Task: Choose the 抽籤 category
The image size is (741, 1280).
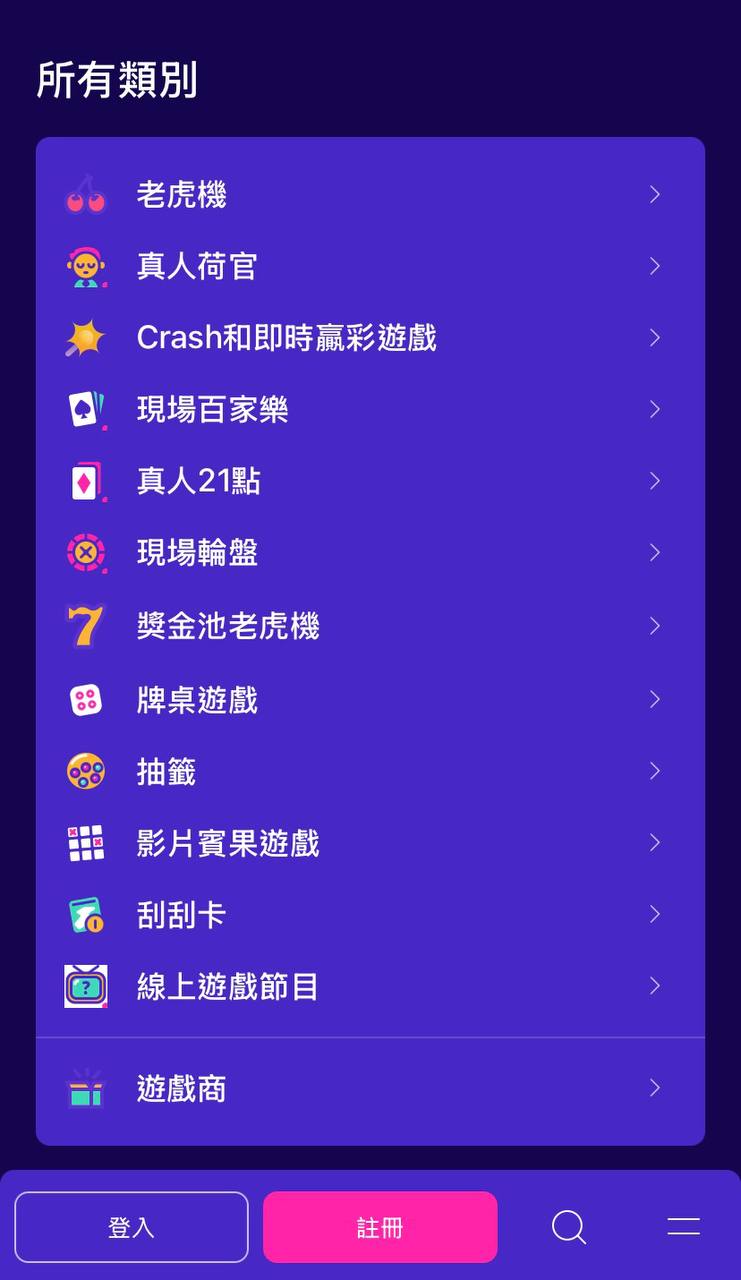Action: (x=370, y=771)
